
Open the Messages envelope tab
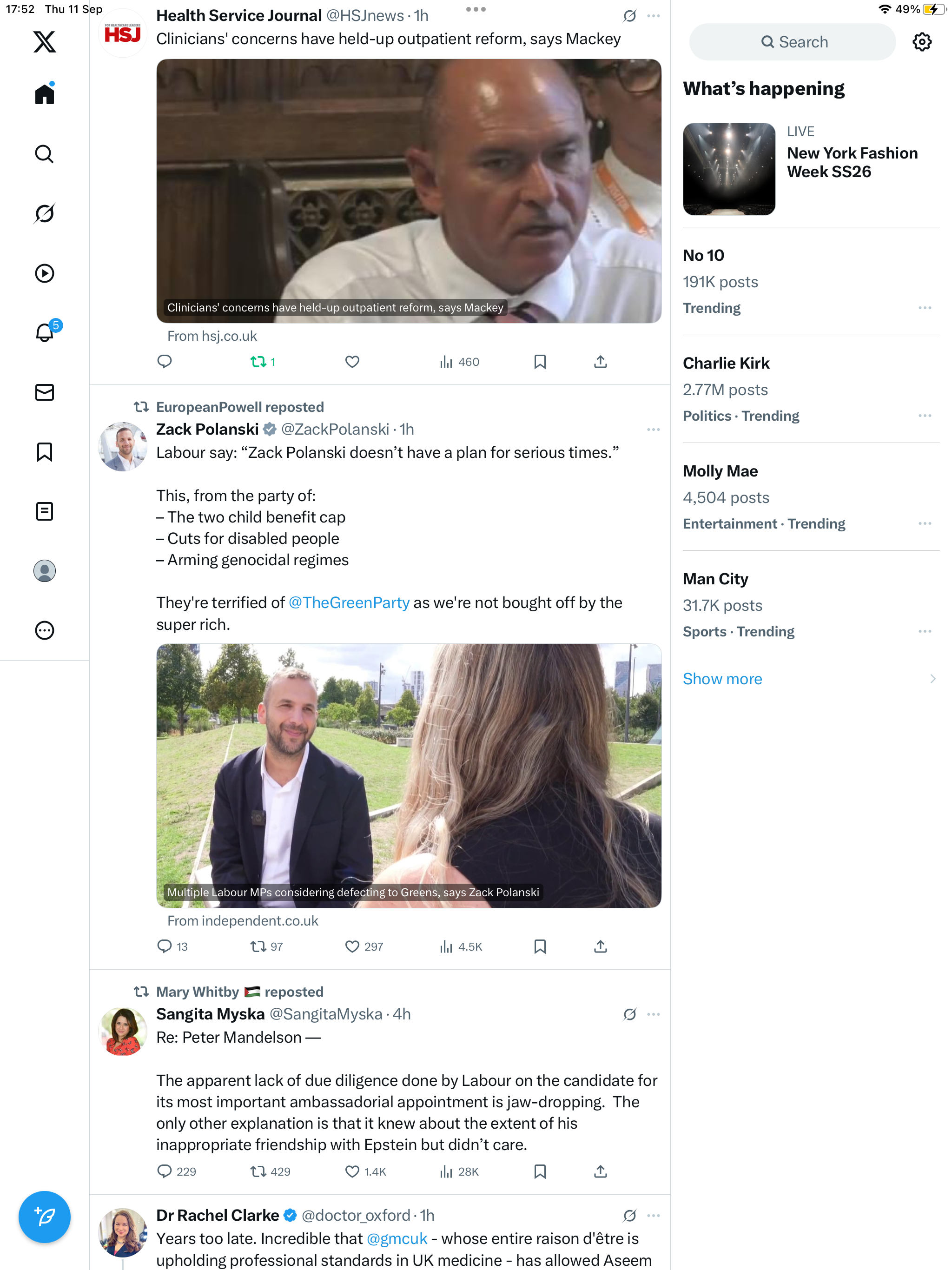click(44, 392)
